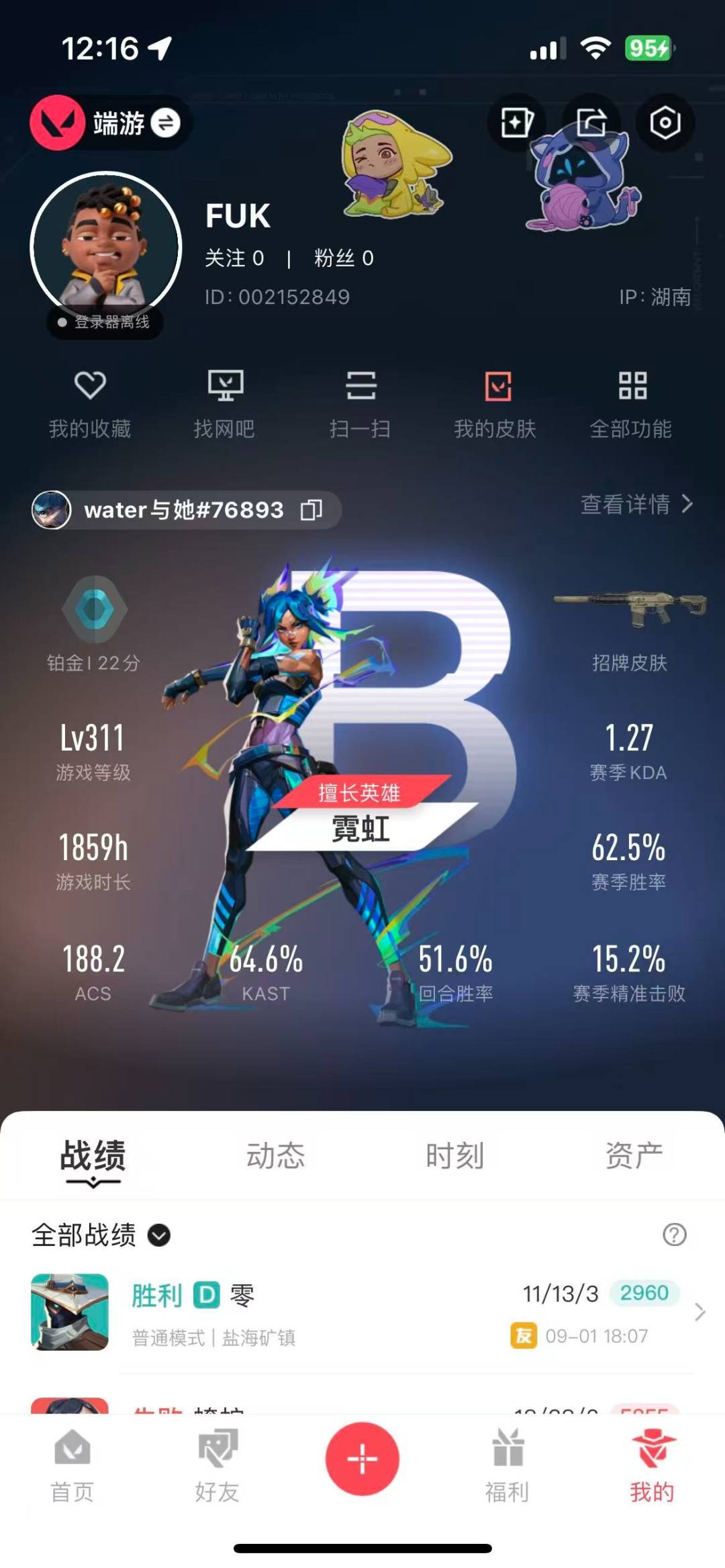Open the settings hexagon icon

665,122
